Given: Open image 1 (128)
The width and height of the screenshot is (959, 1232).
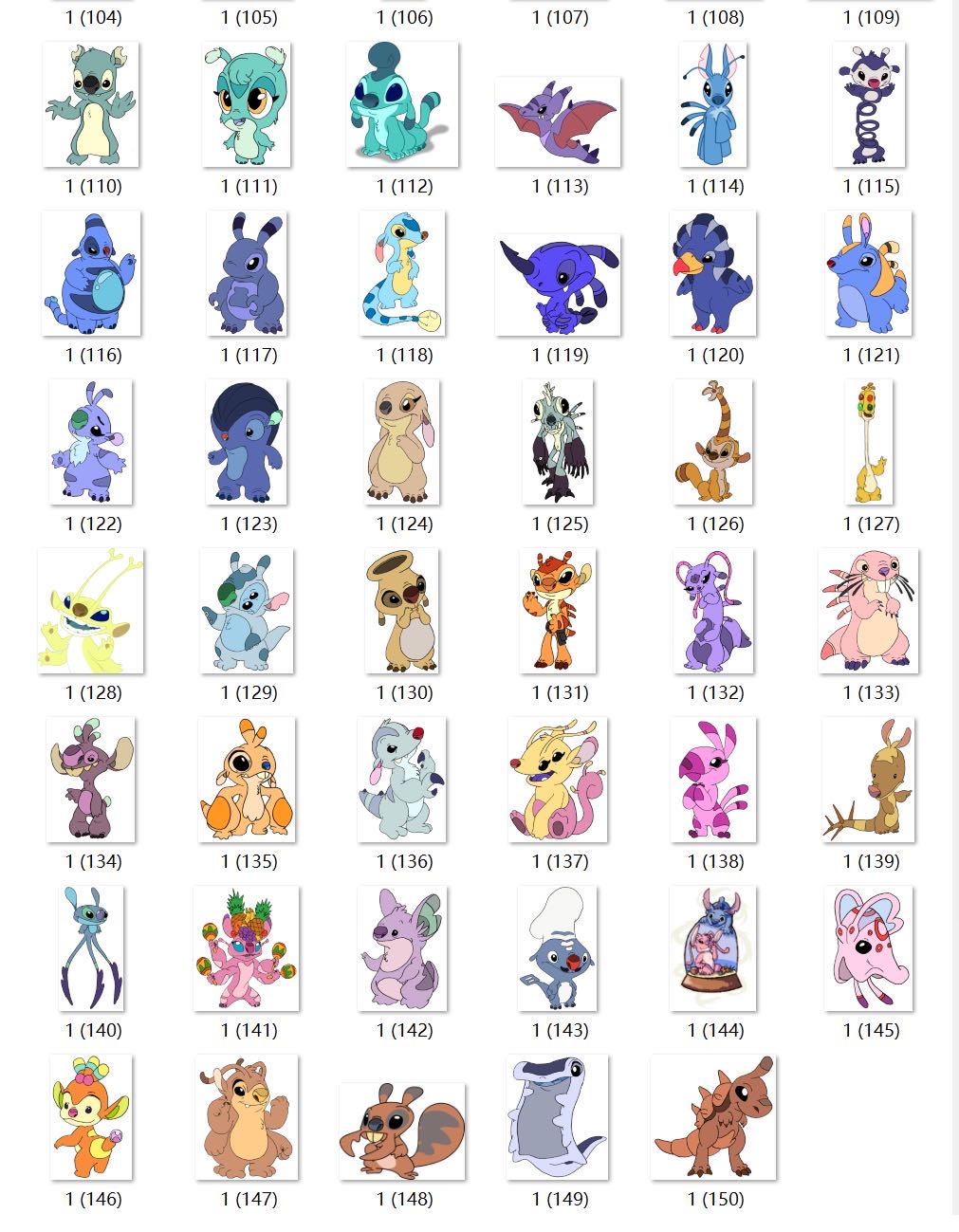Looking at the screenshot, I should click(91, 611).
